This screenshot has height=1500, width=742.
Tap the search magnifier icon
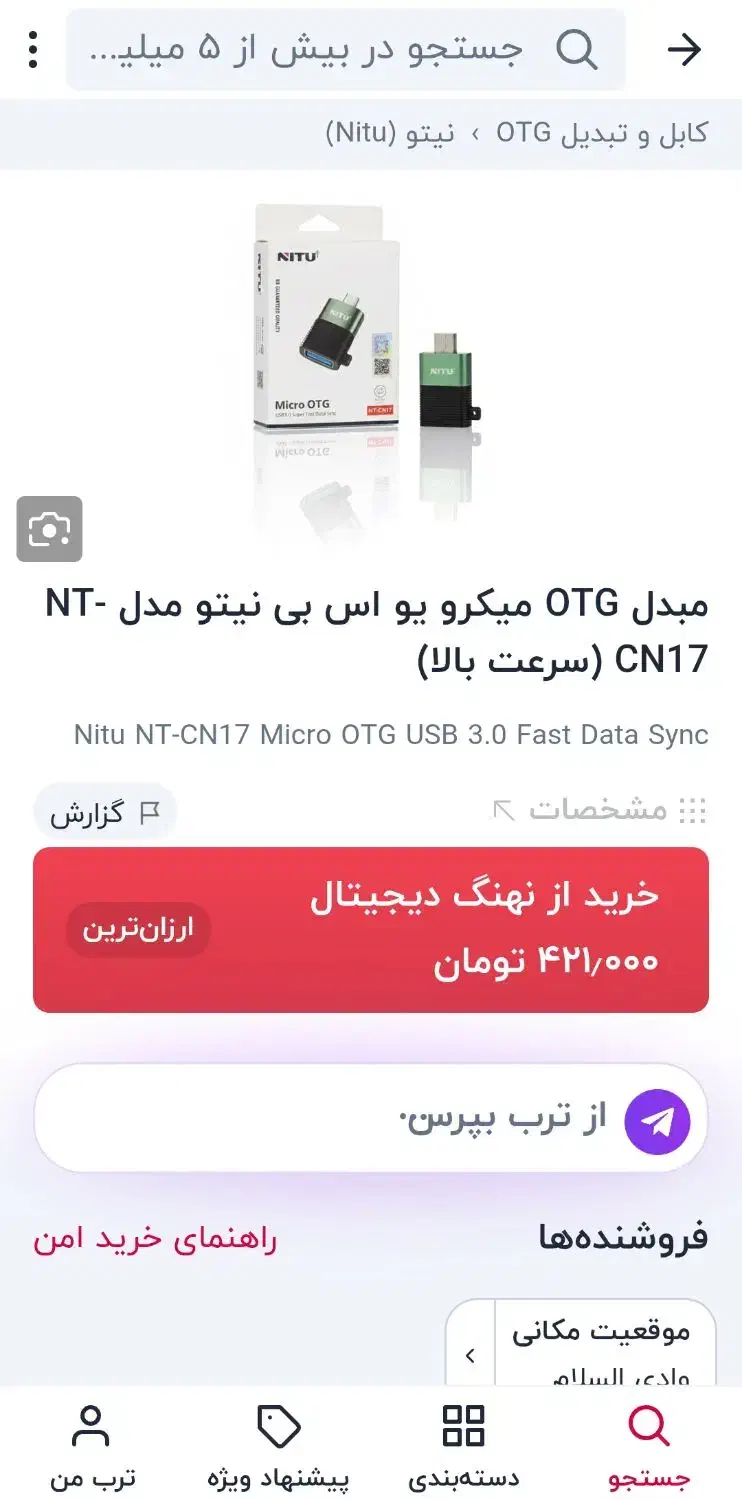(578, 49)
